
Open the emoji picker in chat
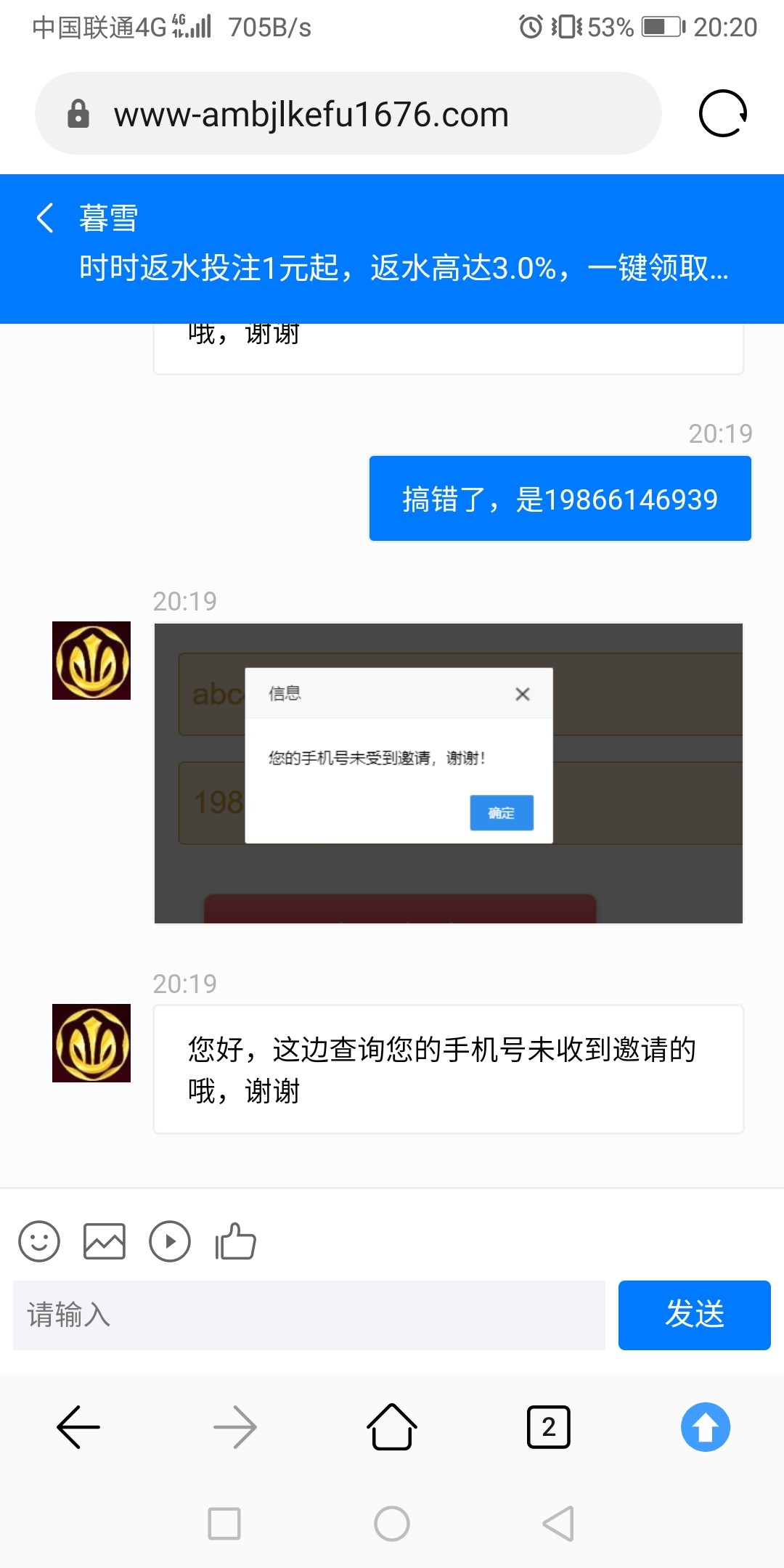click(38, 1241)
